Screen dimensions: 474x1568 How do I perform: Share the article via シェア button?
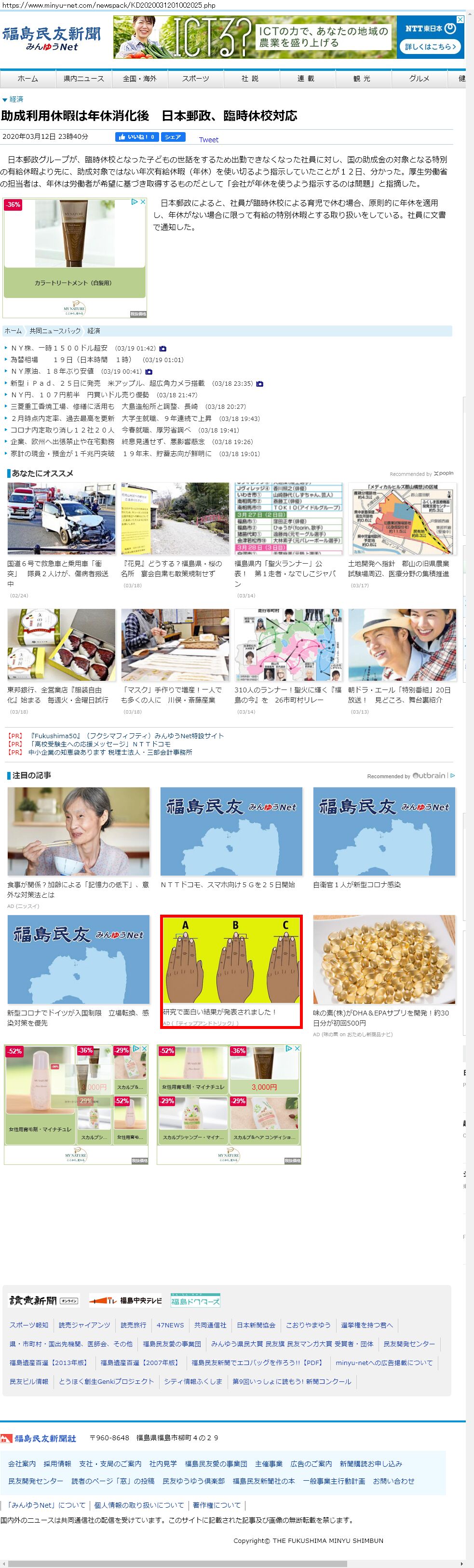pos(173,137)
